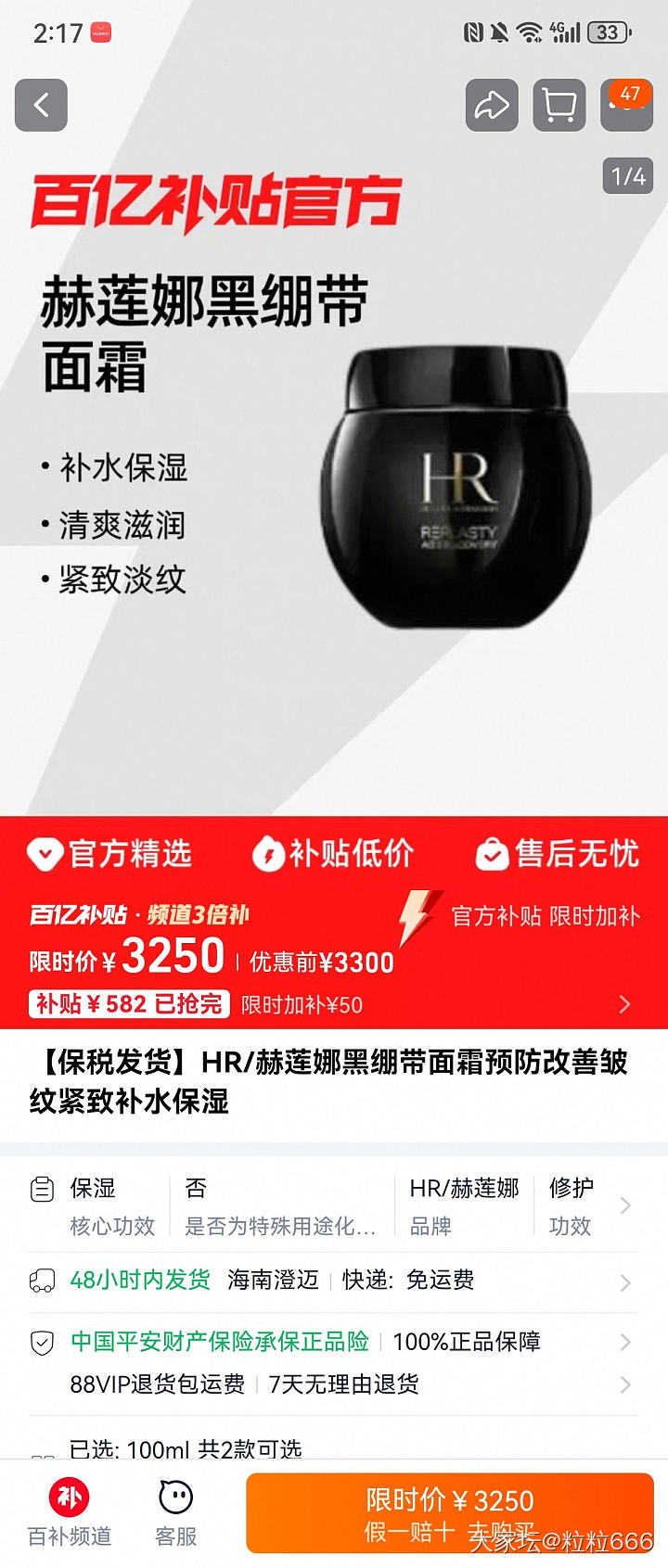Viewport: 668px width, 1568px height.
Task: Tap the main product image
Action: click(x=334, y=464)
